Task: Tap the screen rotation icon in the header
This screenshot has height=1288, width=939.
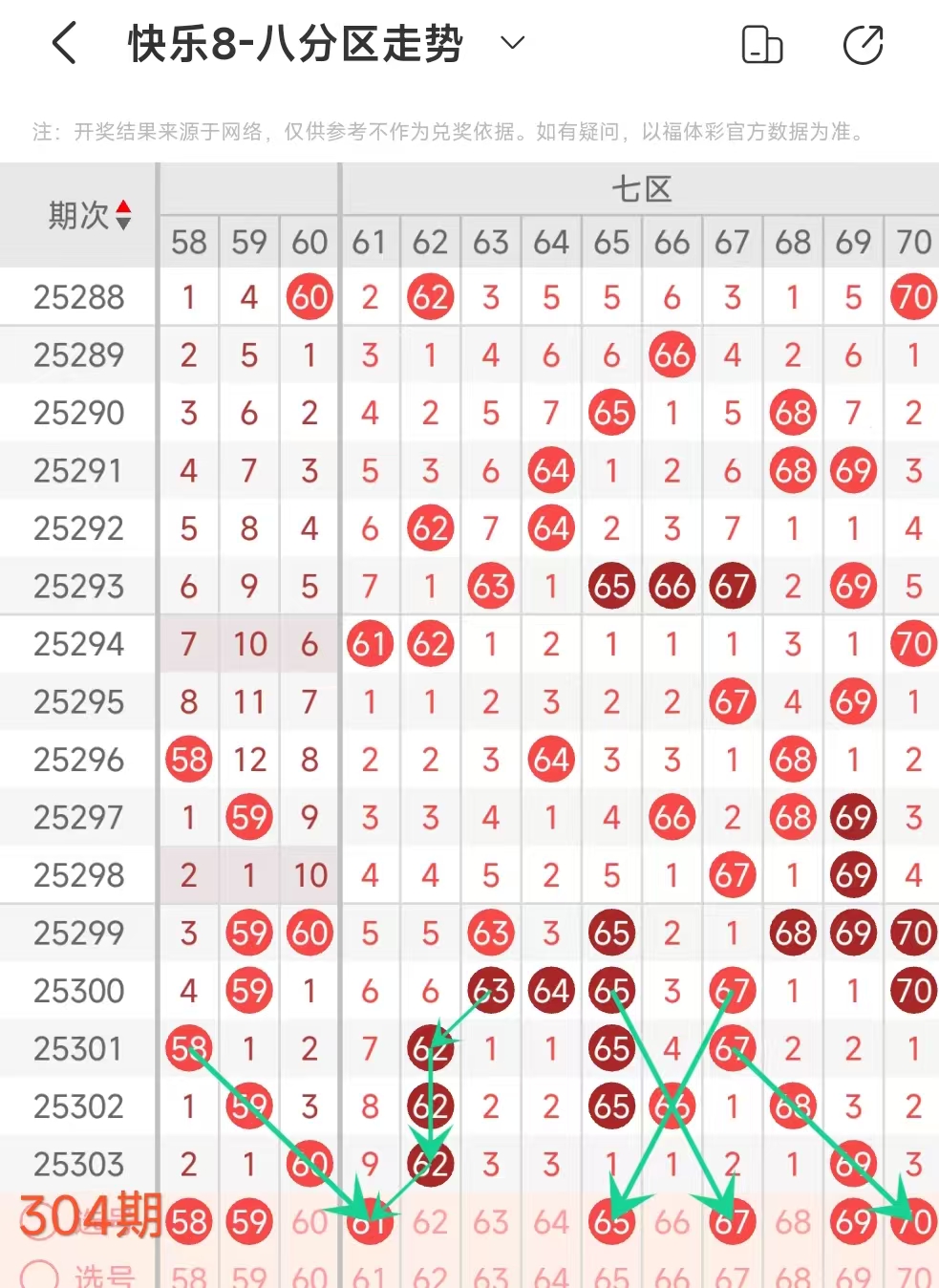Action: pos(762,45)
